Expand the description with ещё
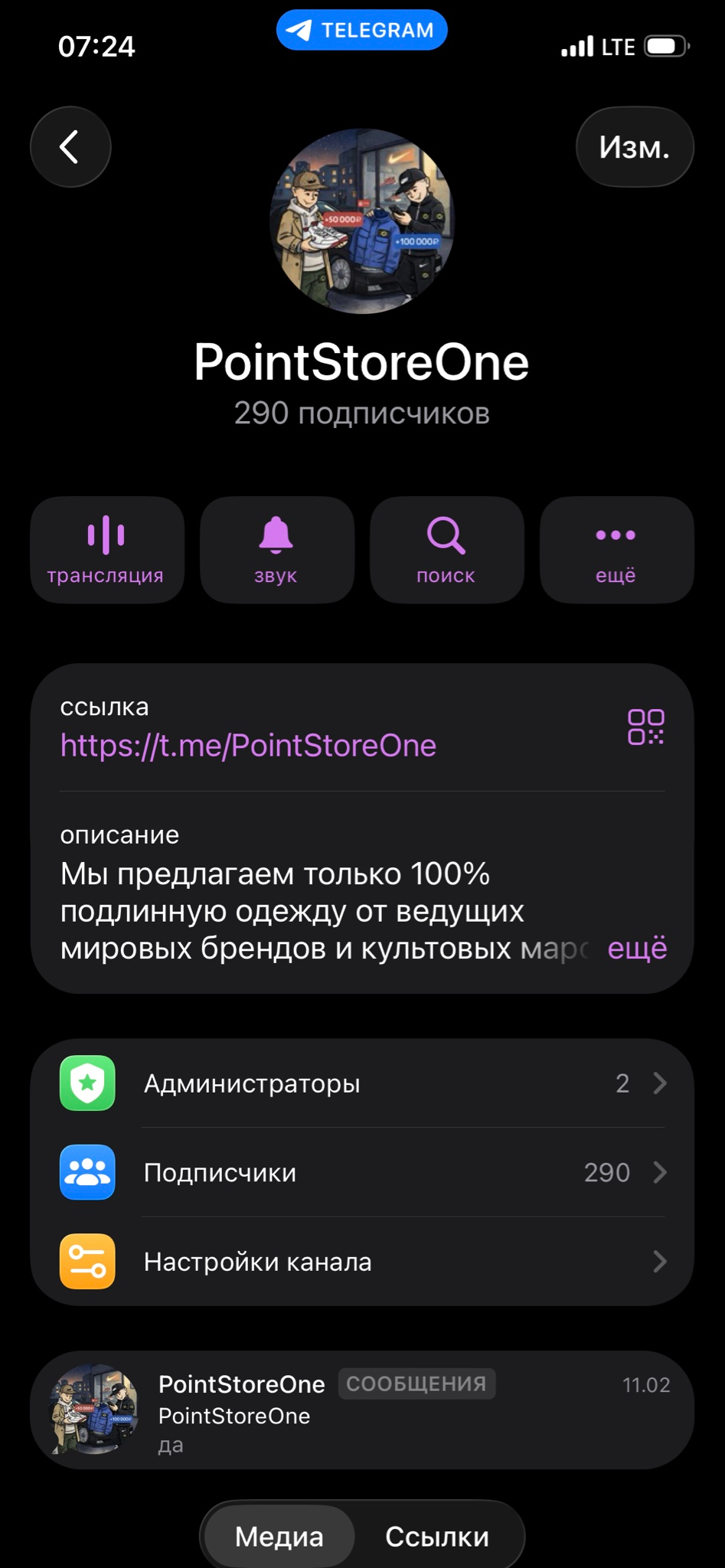 coord(637,948)
